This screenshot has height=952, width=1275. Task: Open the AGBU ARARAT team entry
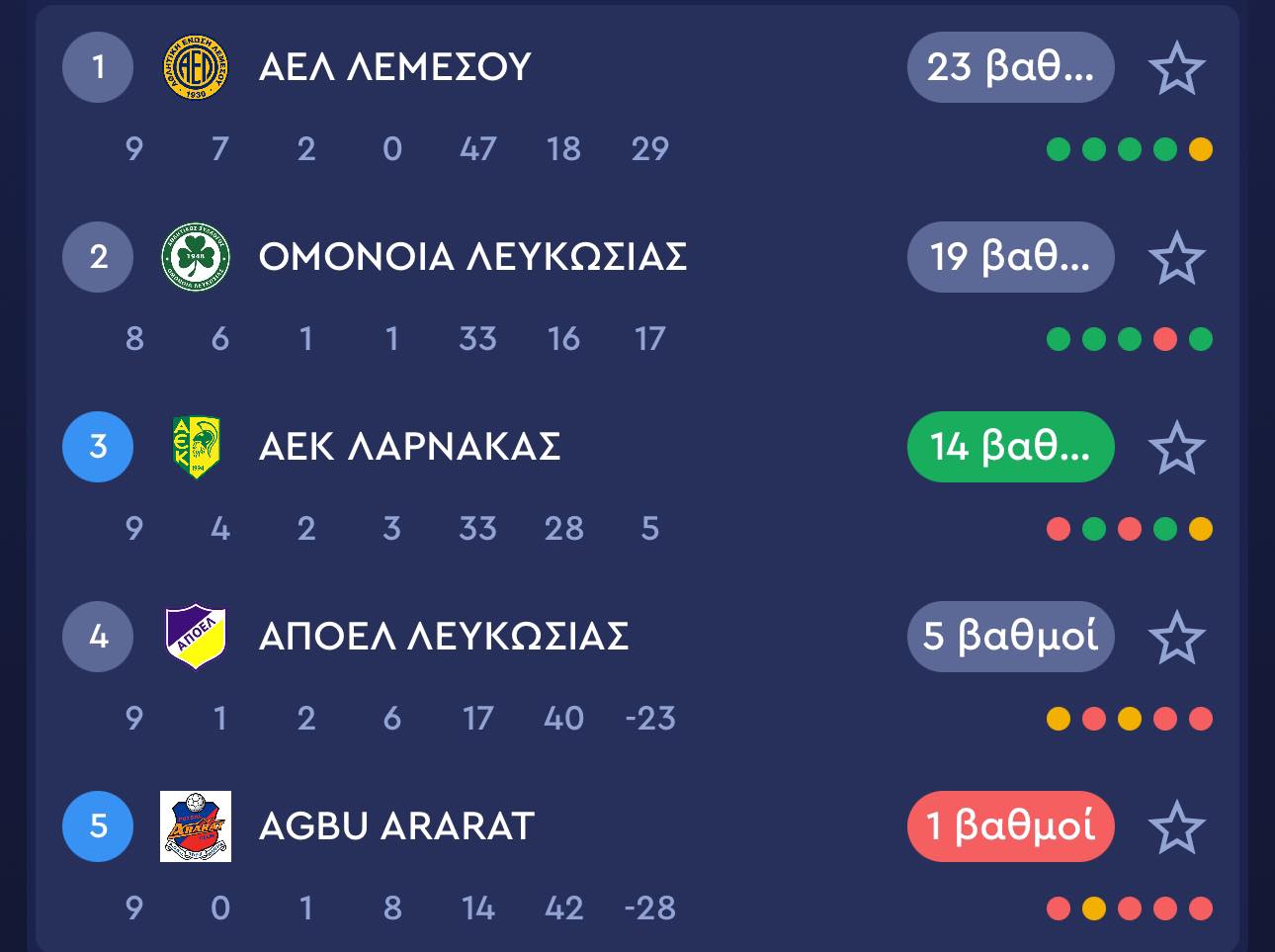396,826
